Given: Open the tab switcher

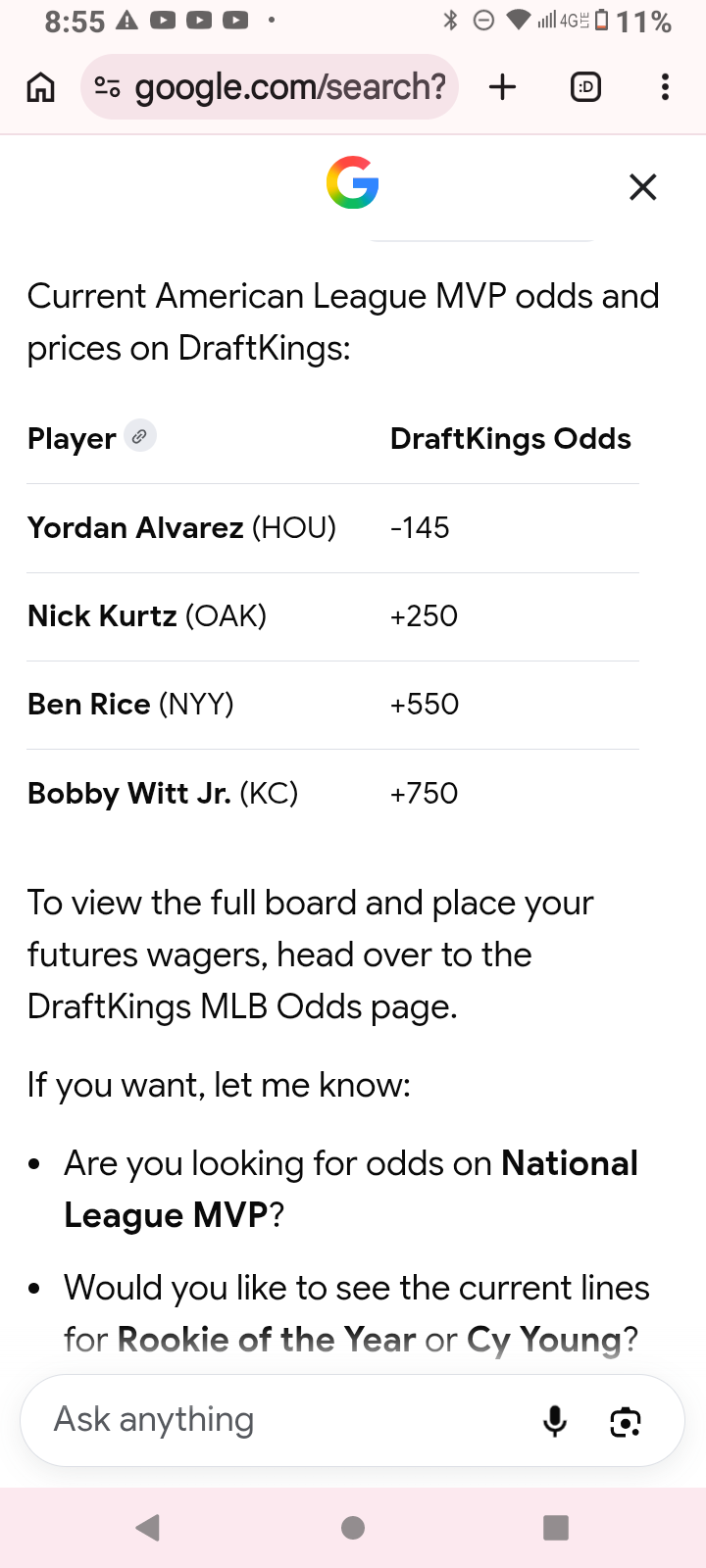Looking at the screenshot, I should pyautogui.click(x=585, y=87).
